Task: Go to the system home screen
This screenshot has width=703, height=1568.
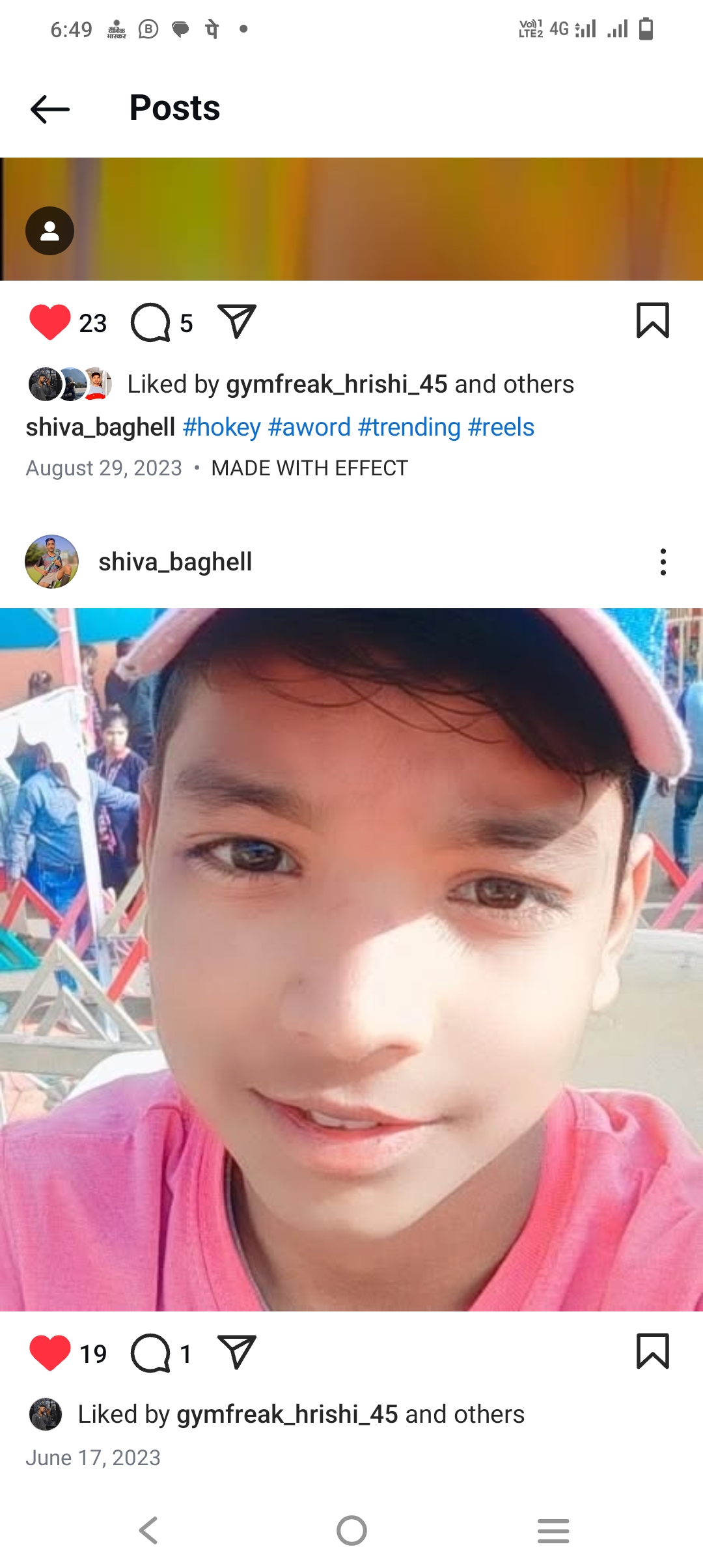Action: [x=351, y=1530]
